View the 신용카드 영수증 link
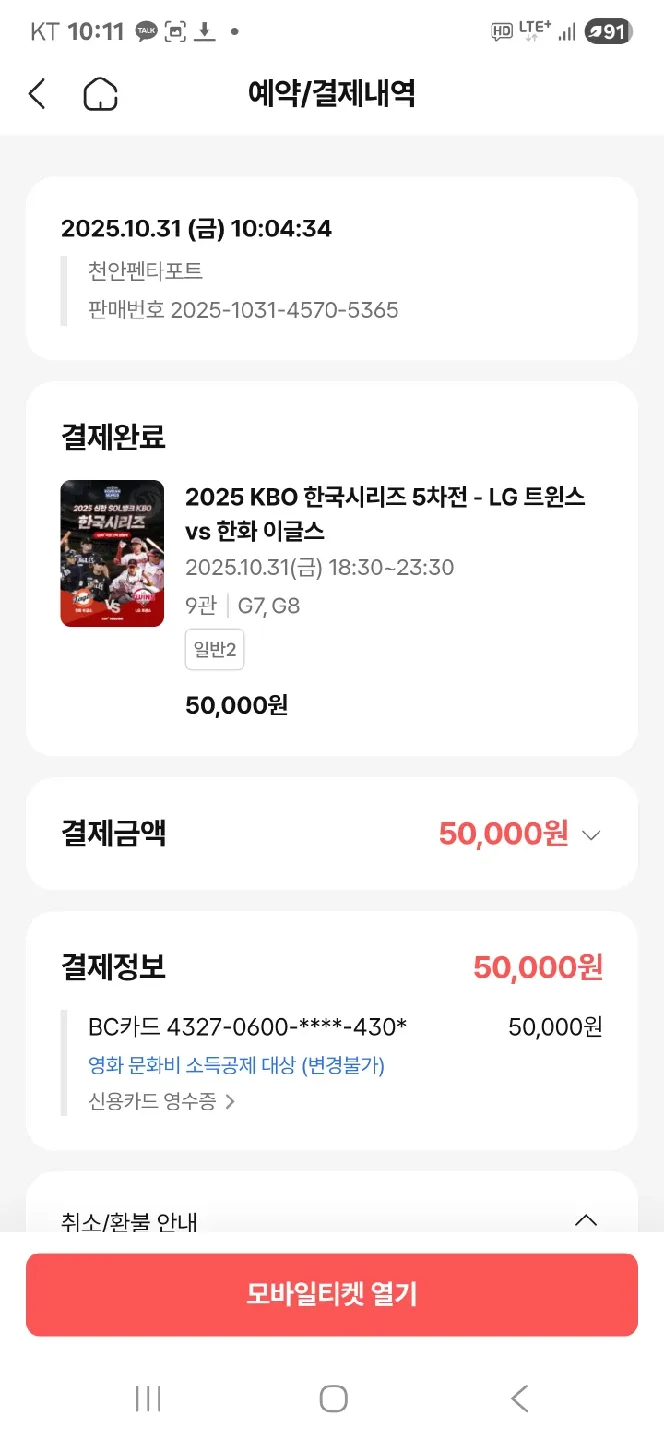The width and height of the screenshot is (664, 1440). coord(162,1102)
